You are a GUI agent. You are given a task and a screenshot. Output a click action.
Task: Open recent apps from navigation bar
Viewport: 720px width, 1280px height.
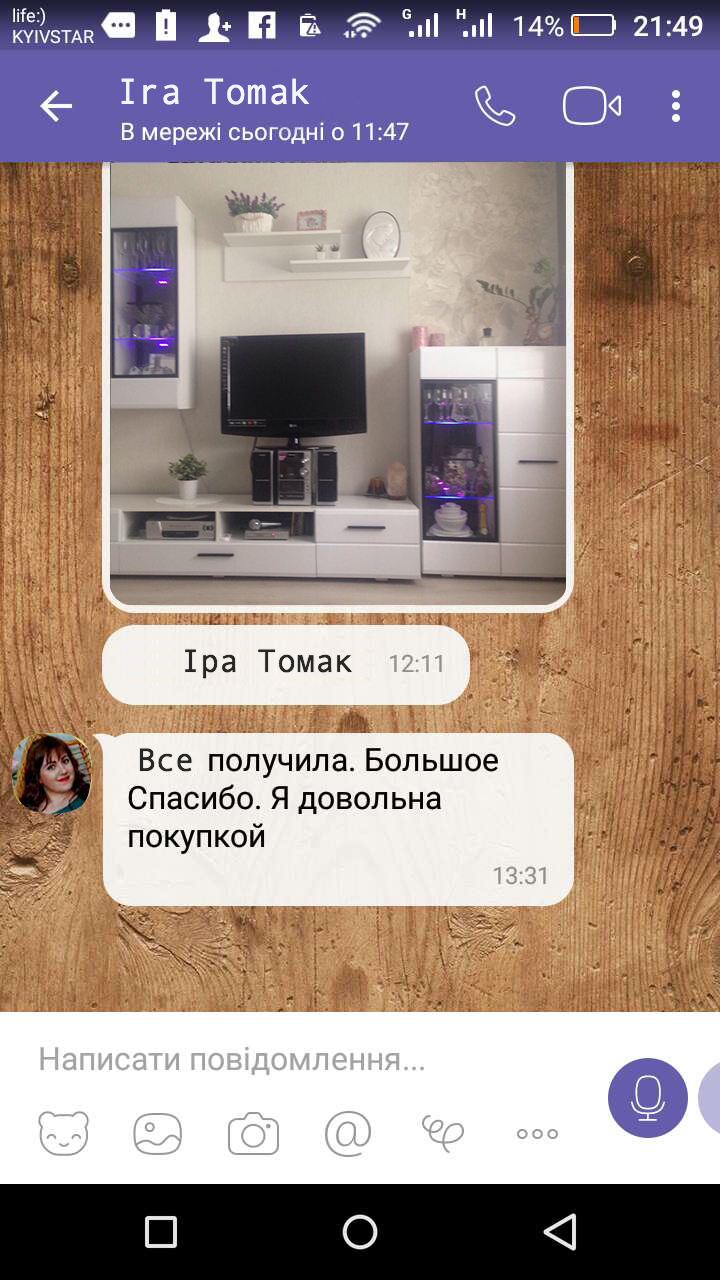[161, 1232]
